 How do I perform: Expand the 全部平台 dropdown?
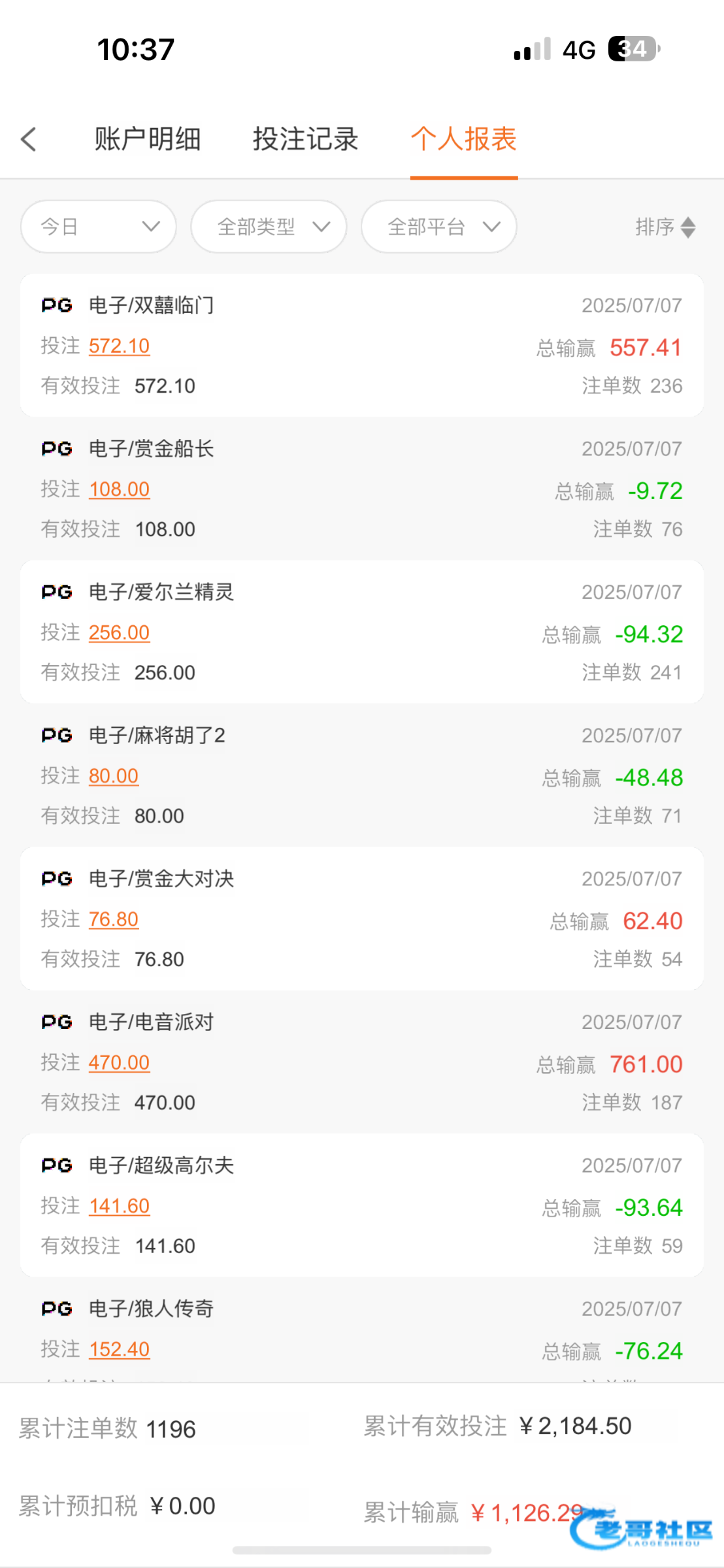[439, 227]
